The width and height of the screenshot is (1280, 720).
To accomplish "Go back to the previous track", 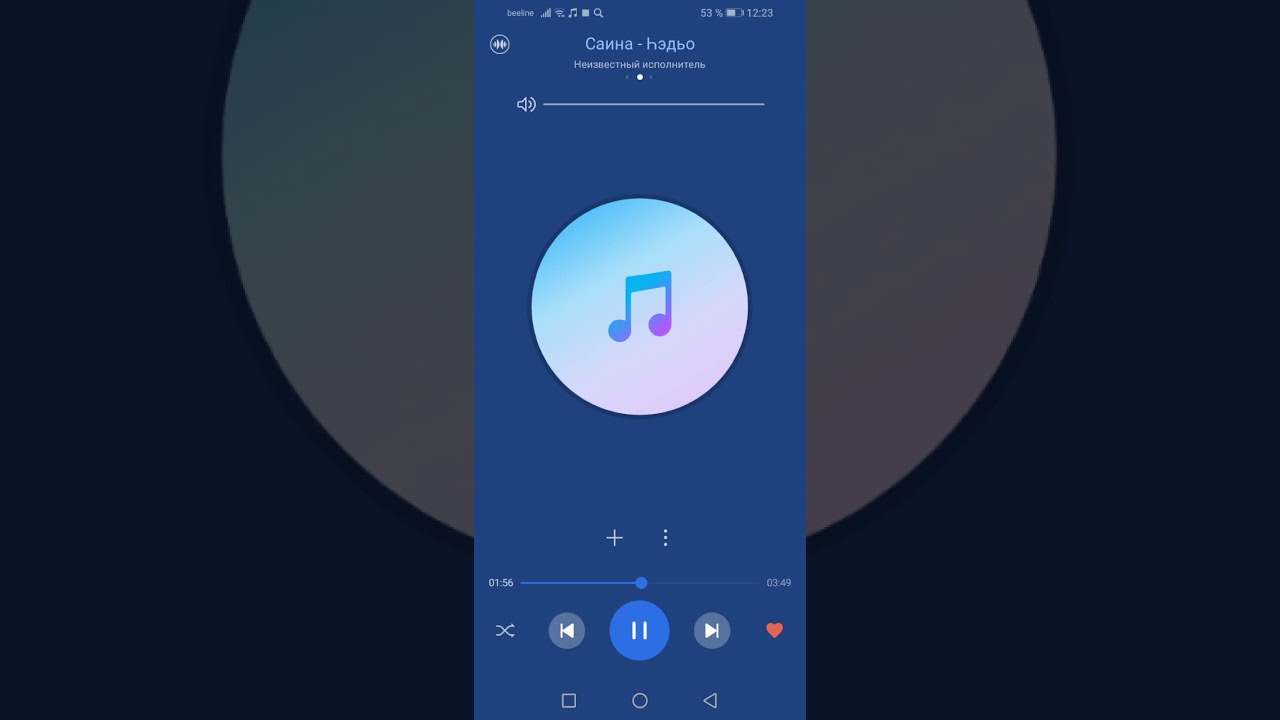I will point(567,630).
